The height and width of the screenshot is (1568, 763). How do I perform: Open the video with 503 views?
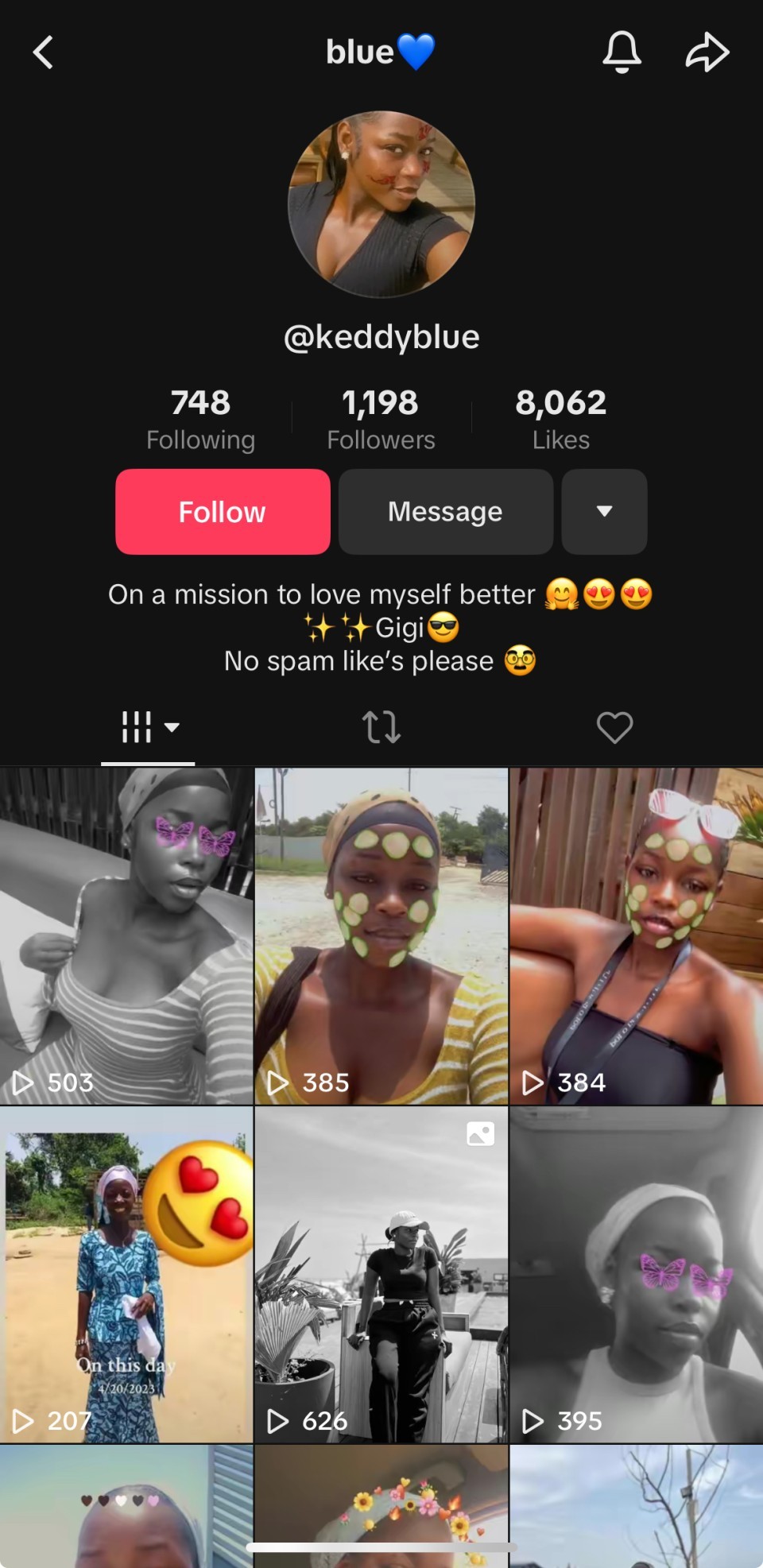126,935
